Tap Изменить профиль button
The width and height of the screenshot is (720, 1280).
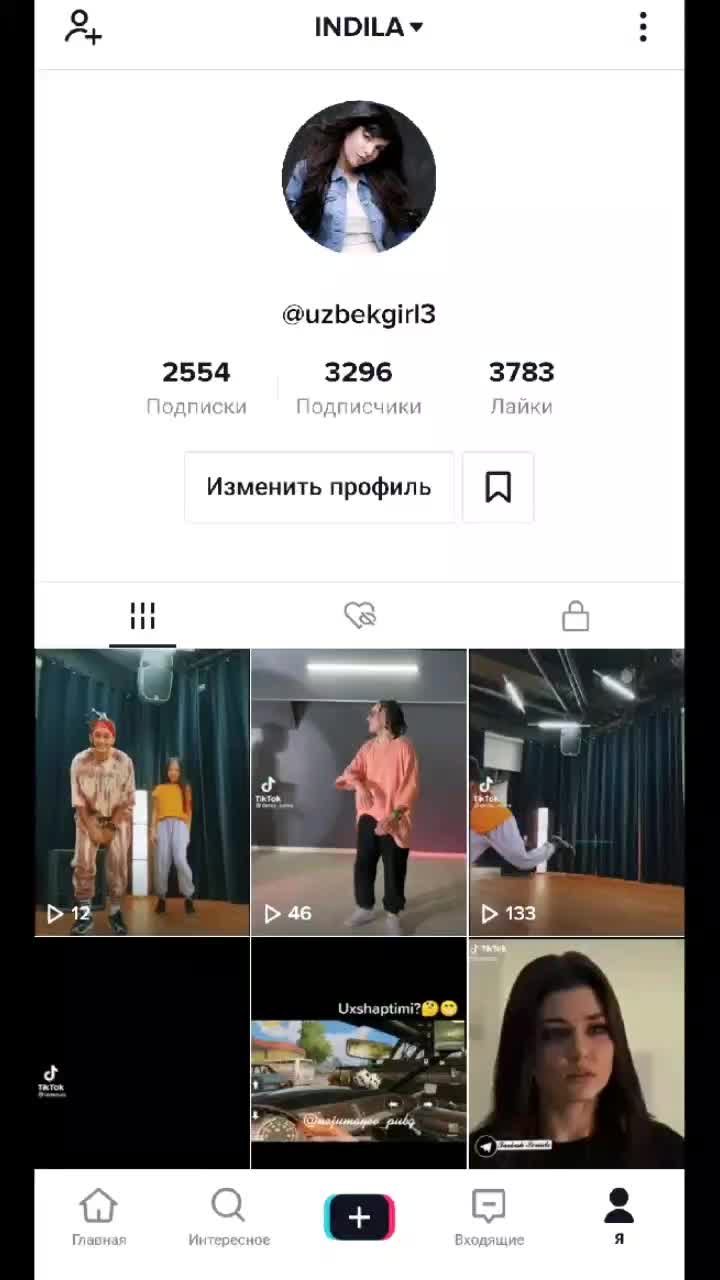319,487
